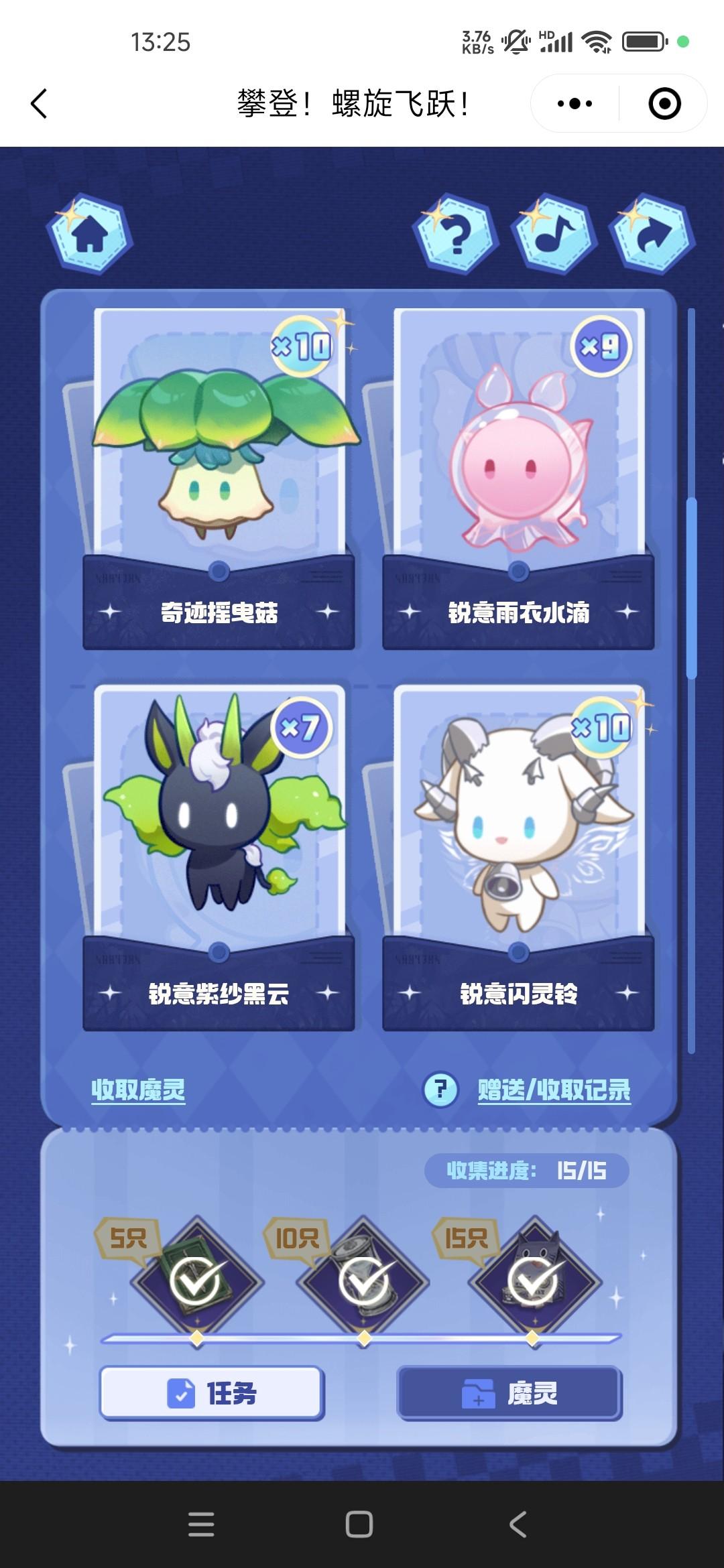Open the help question mark hexagon
This screenshot has height=1568, width=724.
457,234
